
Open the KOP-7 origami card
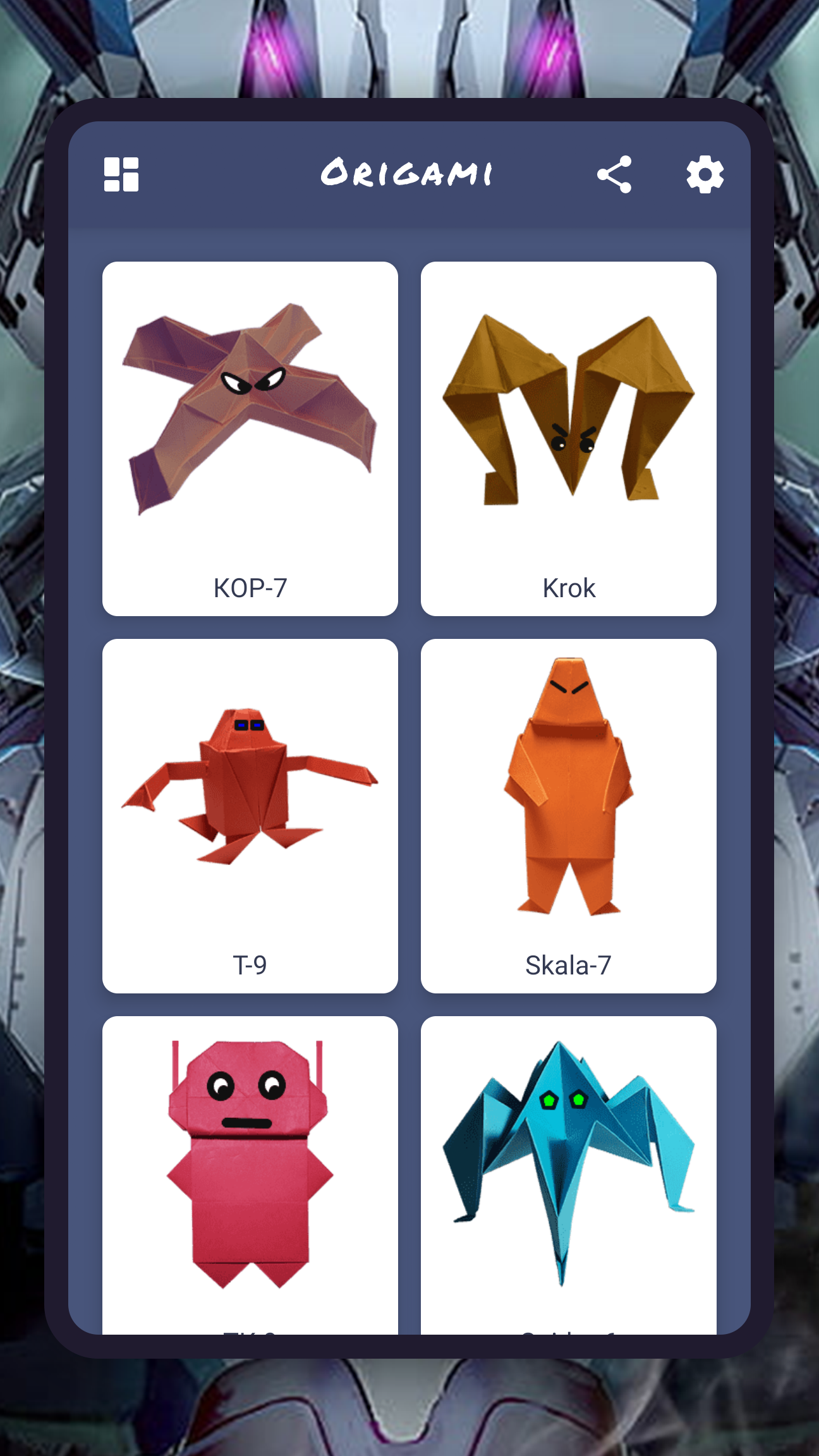coord(250,439)
